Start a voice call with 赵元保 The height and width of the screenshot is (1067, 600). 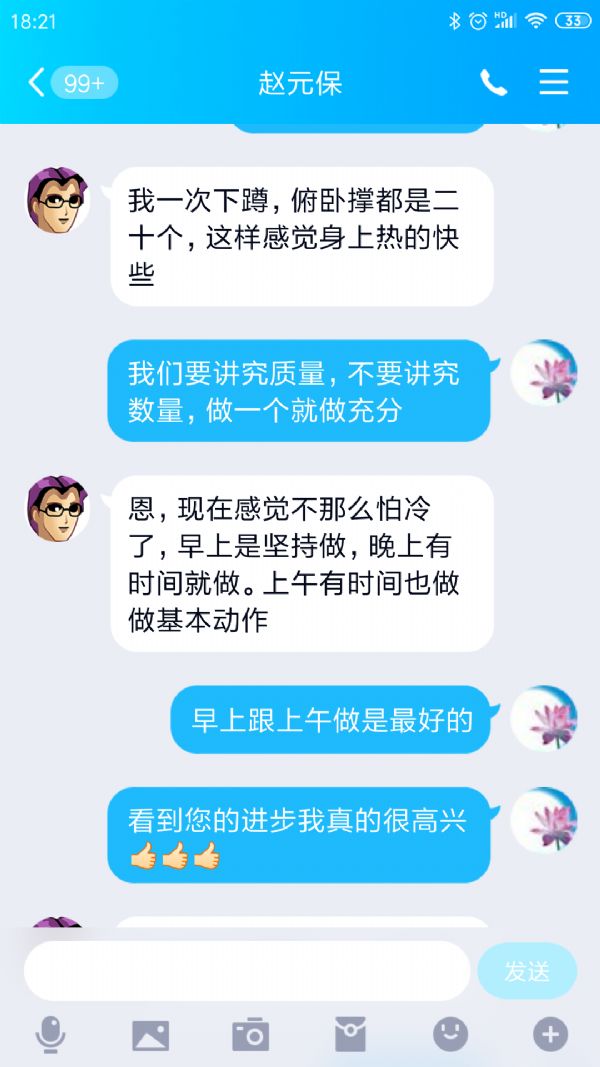(493, 83)
